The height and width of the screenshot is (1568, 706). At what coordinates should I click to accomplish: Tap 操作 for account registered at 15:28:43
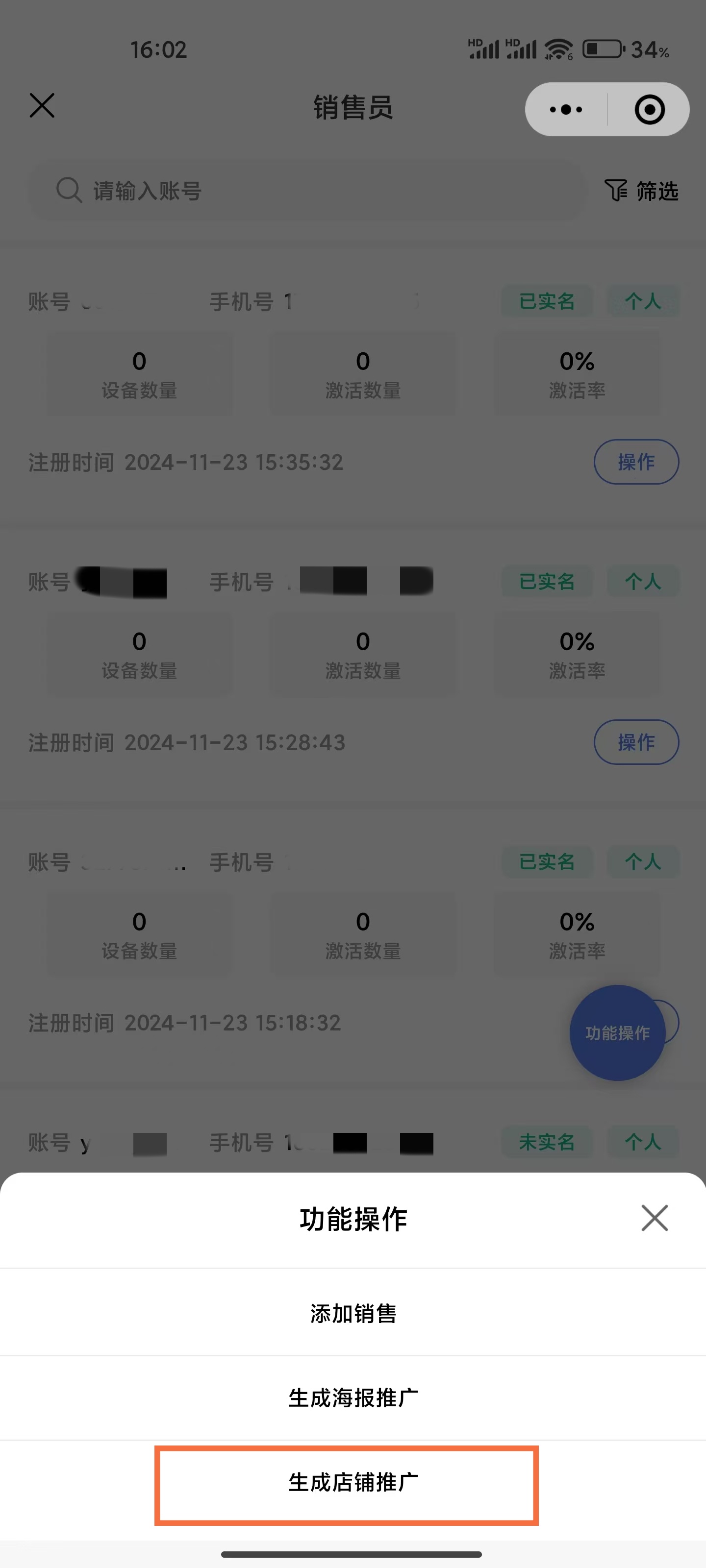[x=636, y=742]
